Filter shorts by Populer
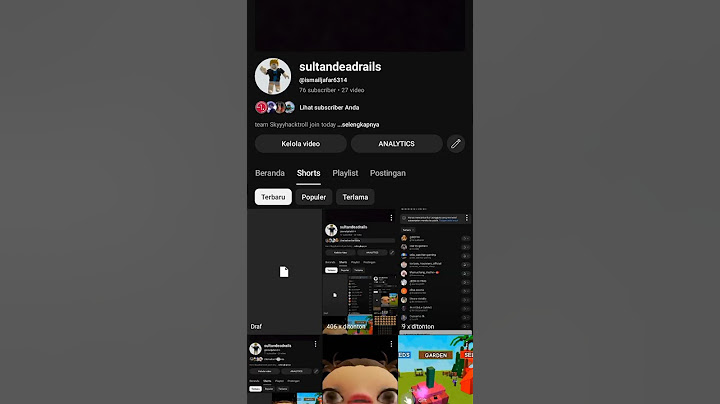This screenshot has height=404, width=720. [314, 197]
